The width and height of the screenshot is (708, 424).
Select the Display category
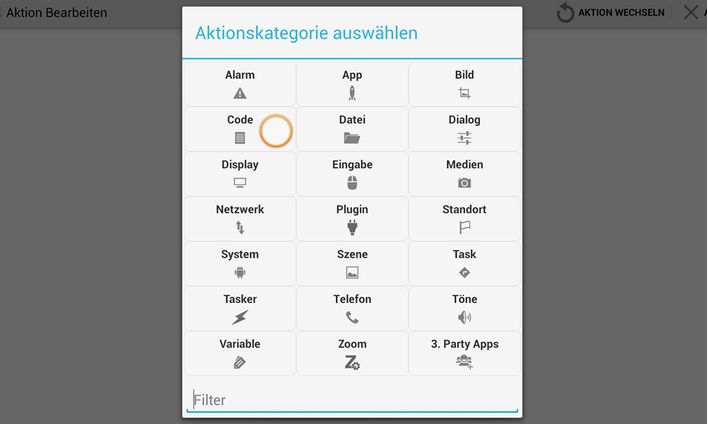[240, 174]
